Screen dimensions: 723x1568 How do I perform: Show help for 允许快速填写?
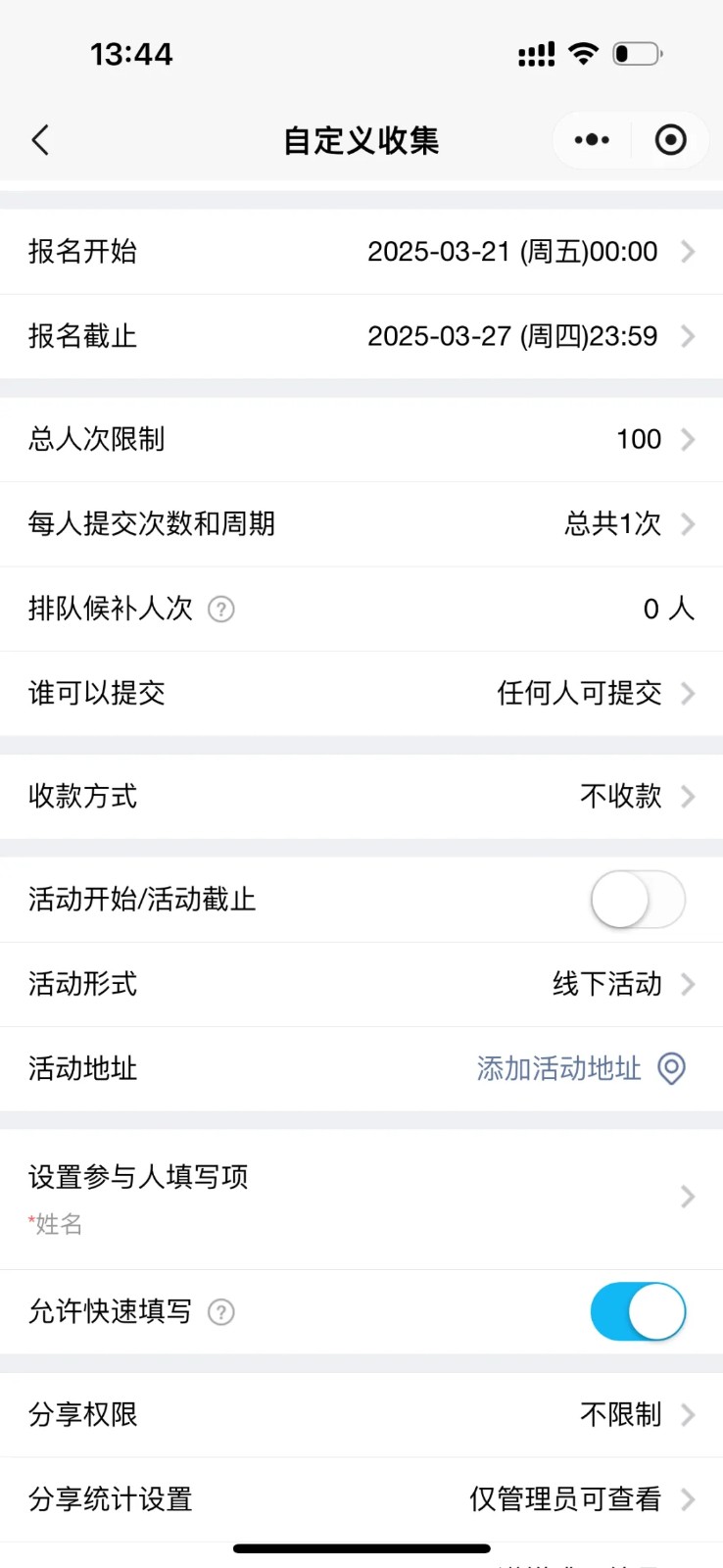tap(221, 1312)
